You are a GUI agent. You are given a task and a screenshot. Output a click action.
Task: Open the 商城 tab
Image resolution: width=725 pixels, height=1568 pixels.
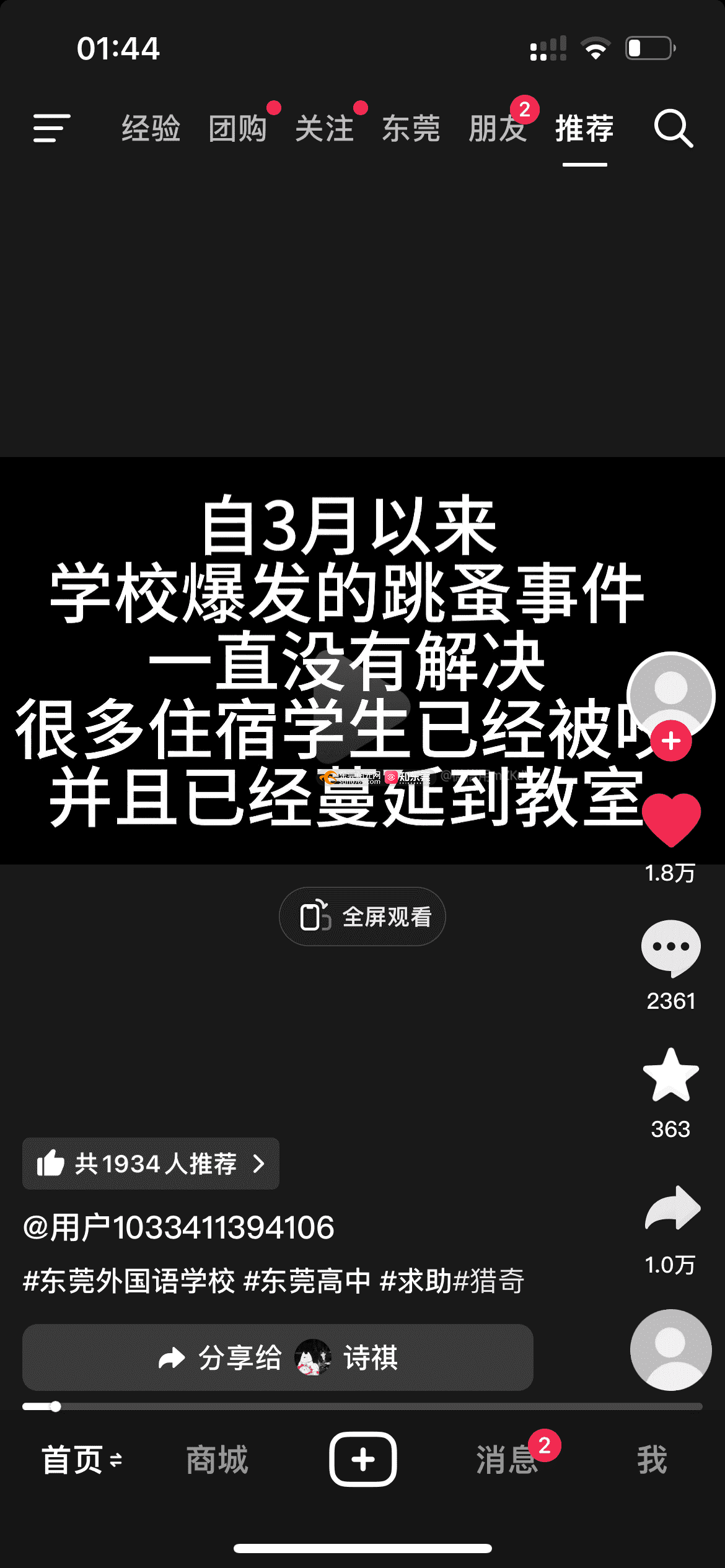(x=217, y=1460)
